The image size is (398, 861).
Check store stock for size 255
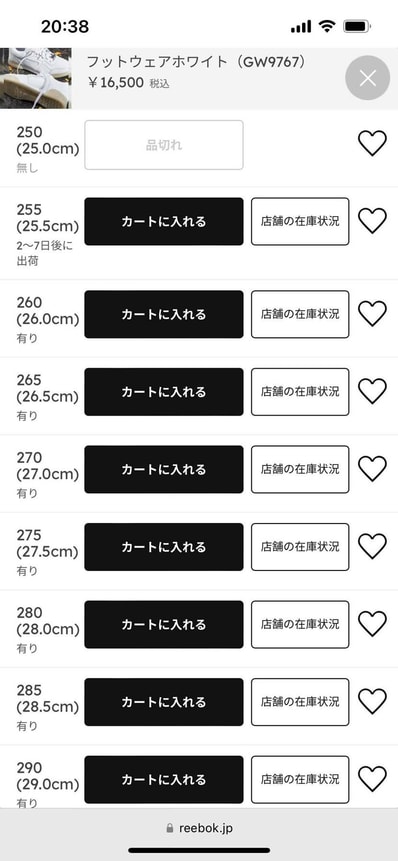(x=300, y=221)
